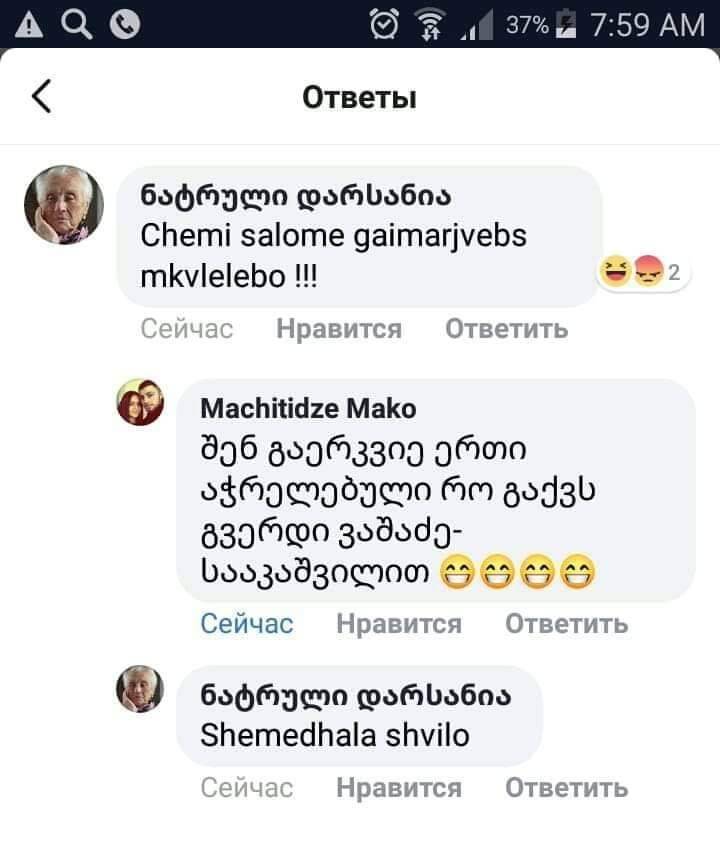
Task: Reply to the "Shemedhala shvilo" comment
Action: click(x=566, y=788)
